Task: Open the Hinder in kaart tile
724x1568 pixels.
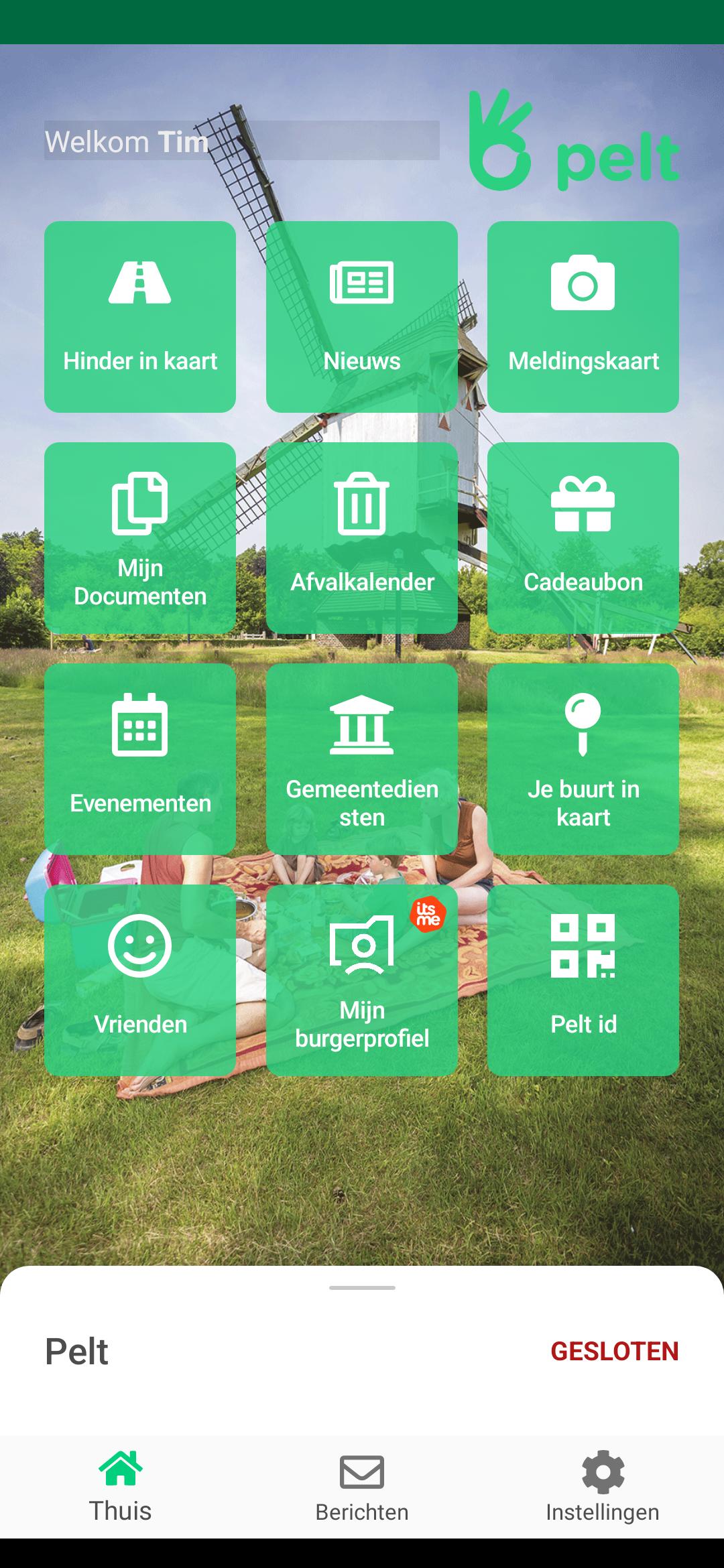Action: (140, 317)
